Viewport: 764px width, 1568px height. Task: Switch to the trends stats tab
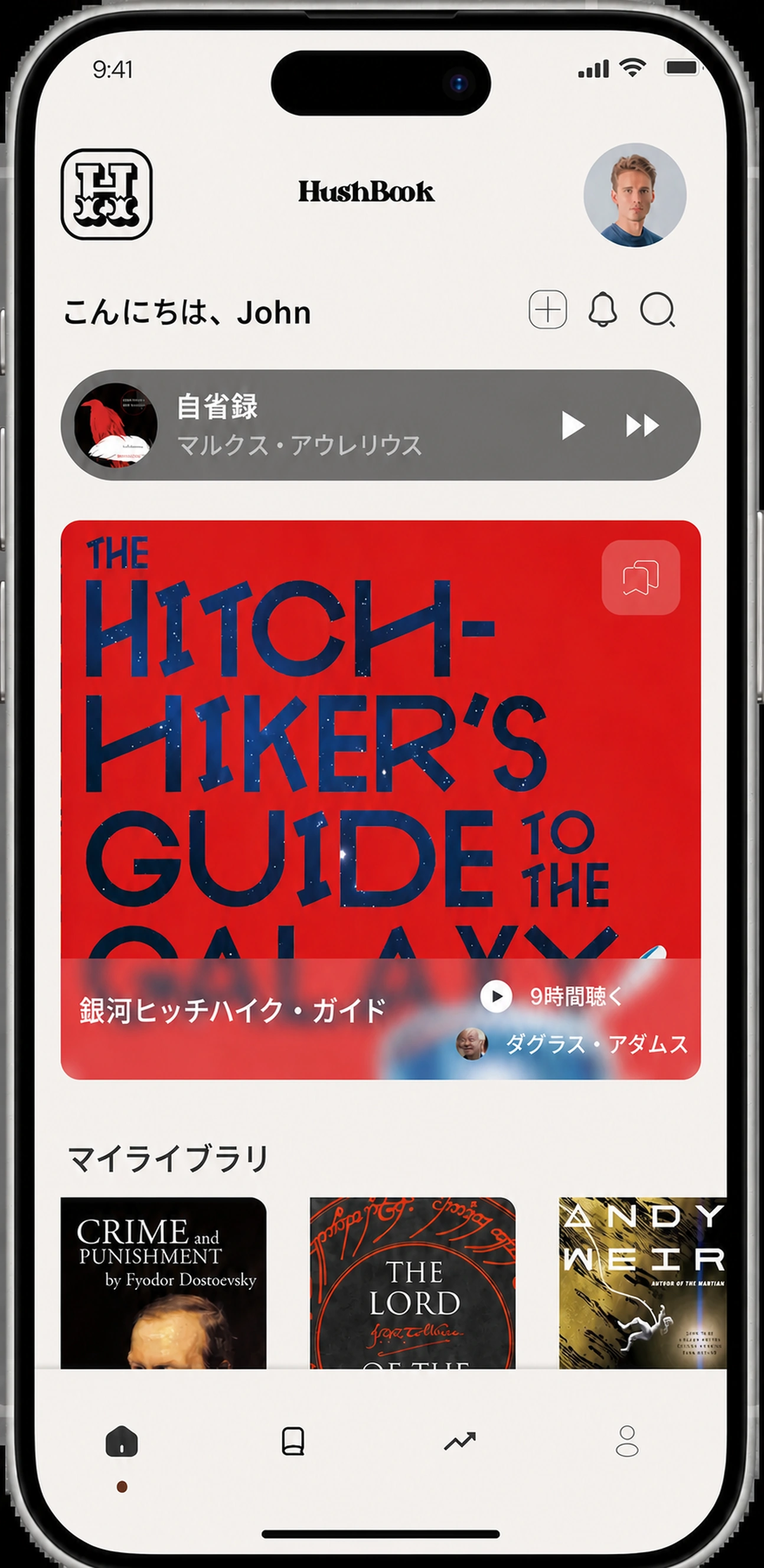[x=459, y=1441]
